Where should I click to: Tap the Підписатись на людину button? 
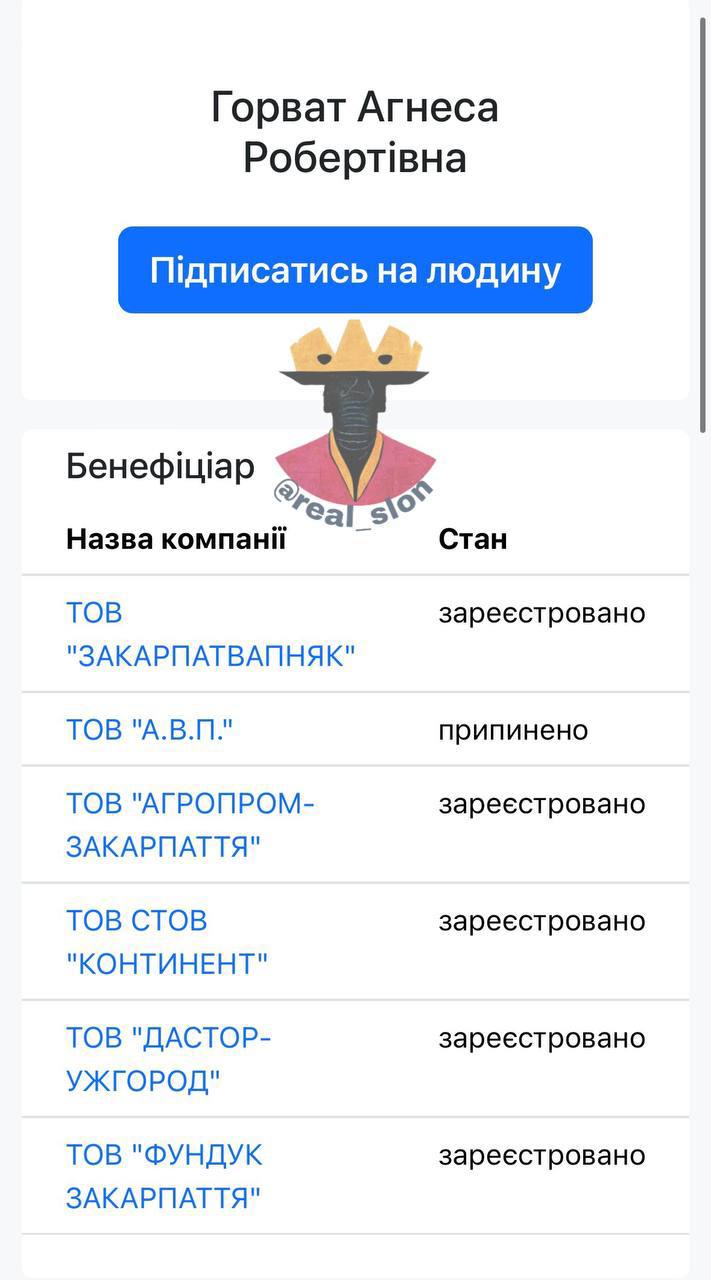[355, 270]
